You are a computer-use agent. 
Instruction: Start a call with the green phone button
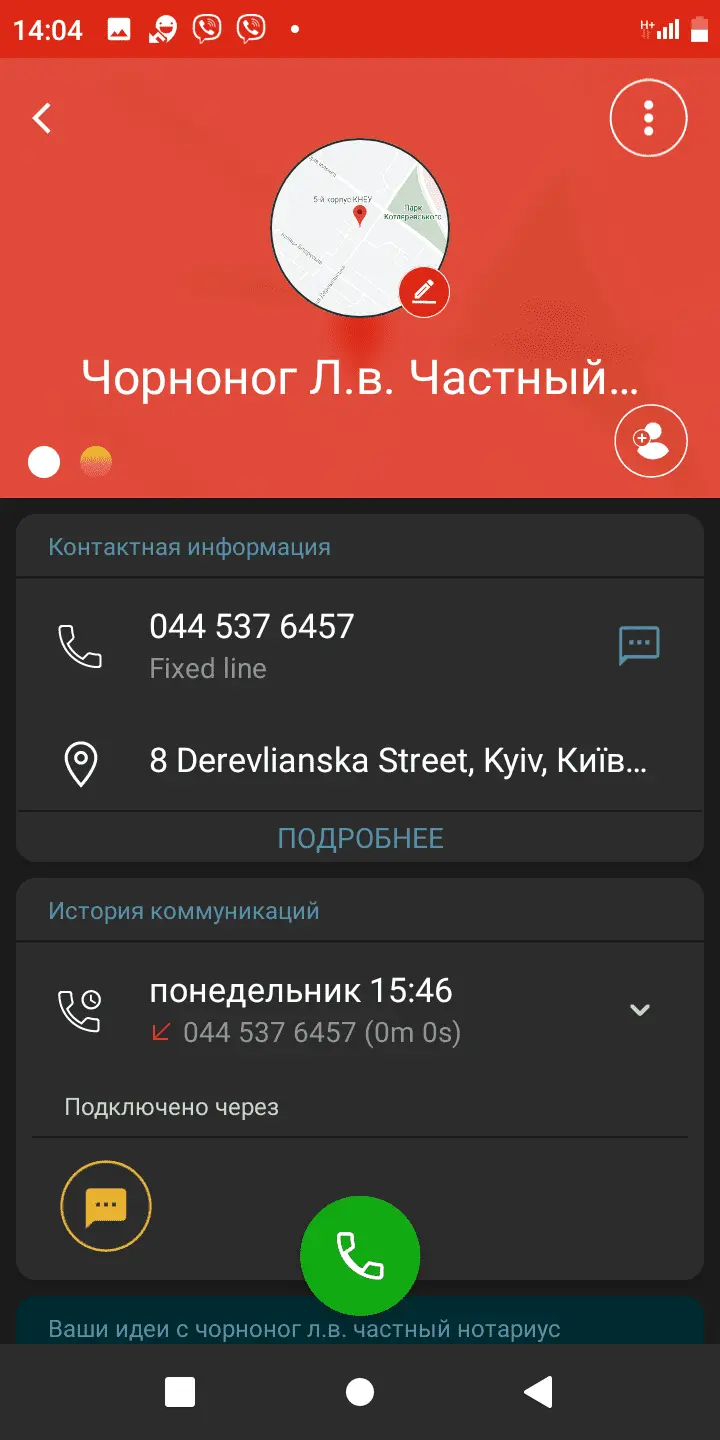click(x=360, y=1255)
